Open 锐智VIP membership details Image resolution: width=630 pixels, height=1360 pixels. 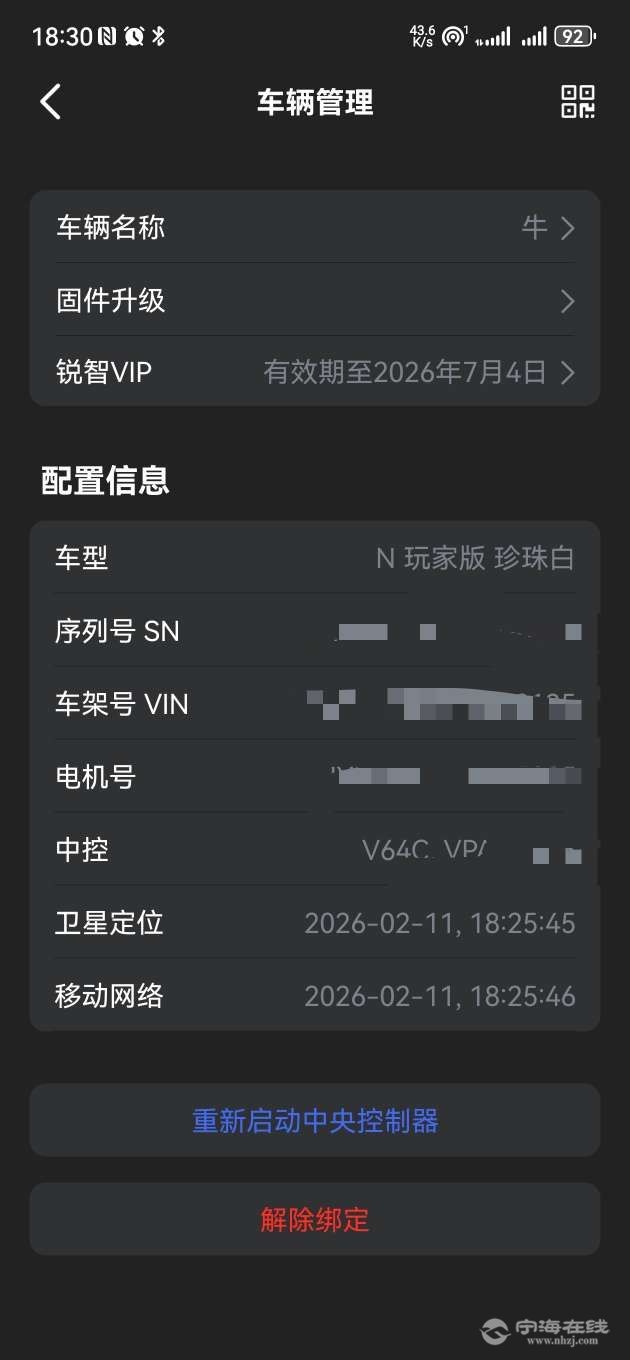[315, 373]
